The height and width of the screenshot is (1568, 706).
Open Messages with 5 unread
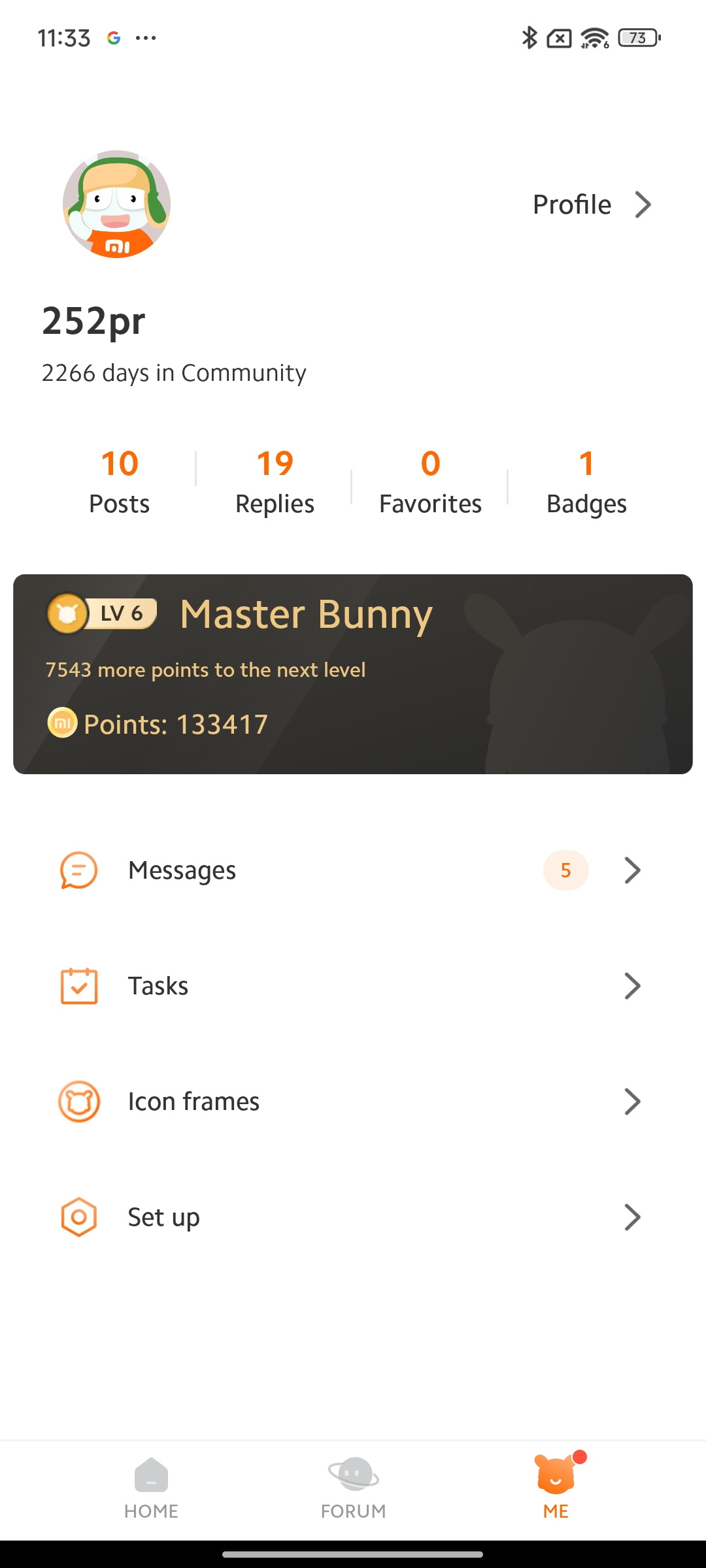point(353,870)
